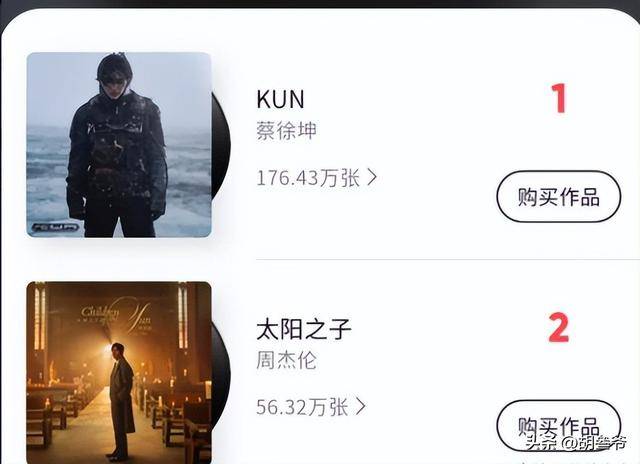The width and height of the screenshot is (640, 464).
Task: View the 56.32万张 sales details for 太阳之子
Action: (x=311, y=406)
